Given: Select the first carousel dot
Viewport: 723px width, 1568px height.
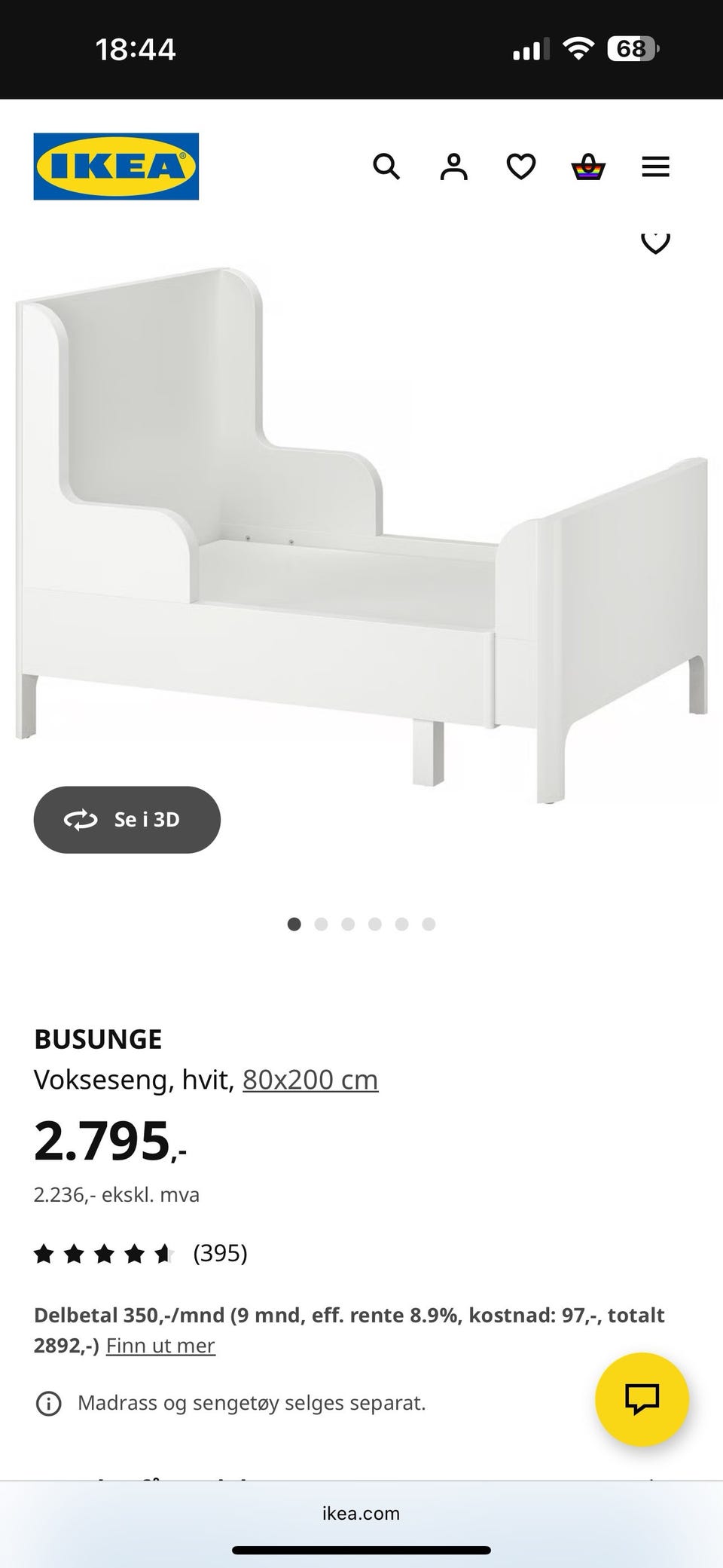Looking at the screenshot, I should point(294,924).
